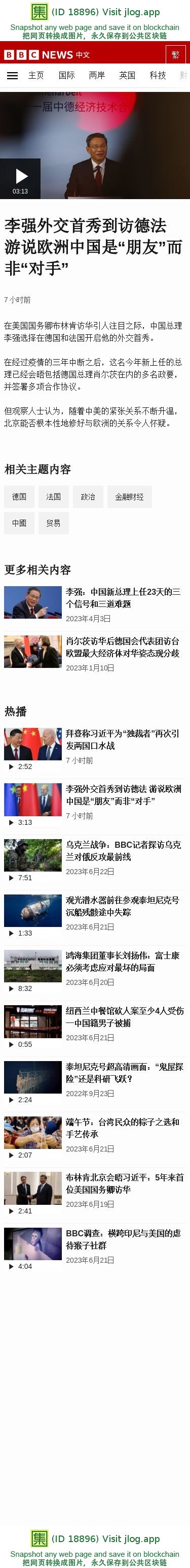Select the 贸易 topic chip
Image resolution: width=190 pixels, height=1568 pixels.
53,523
